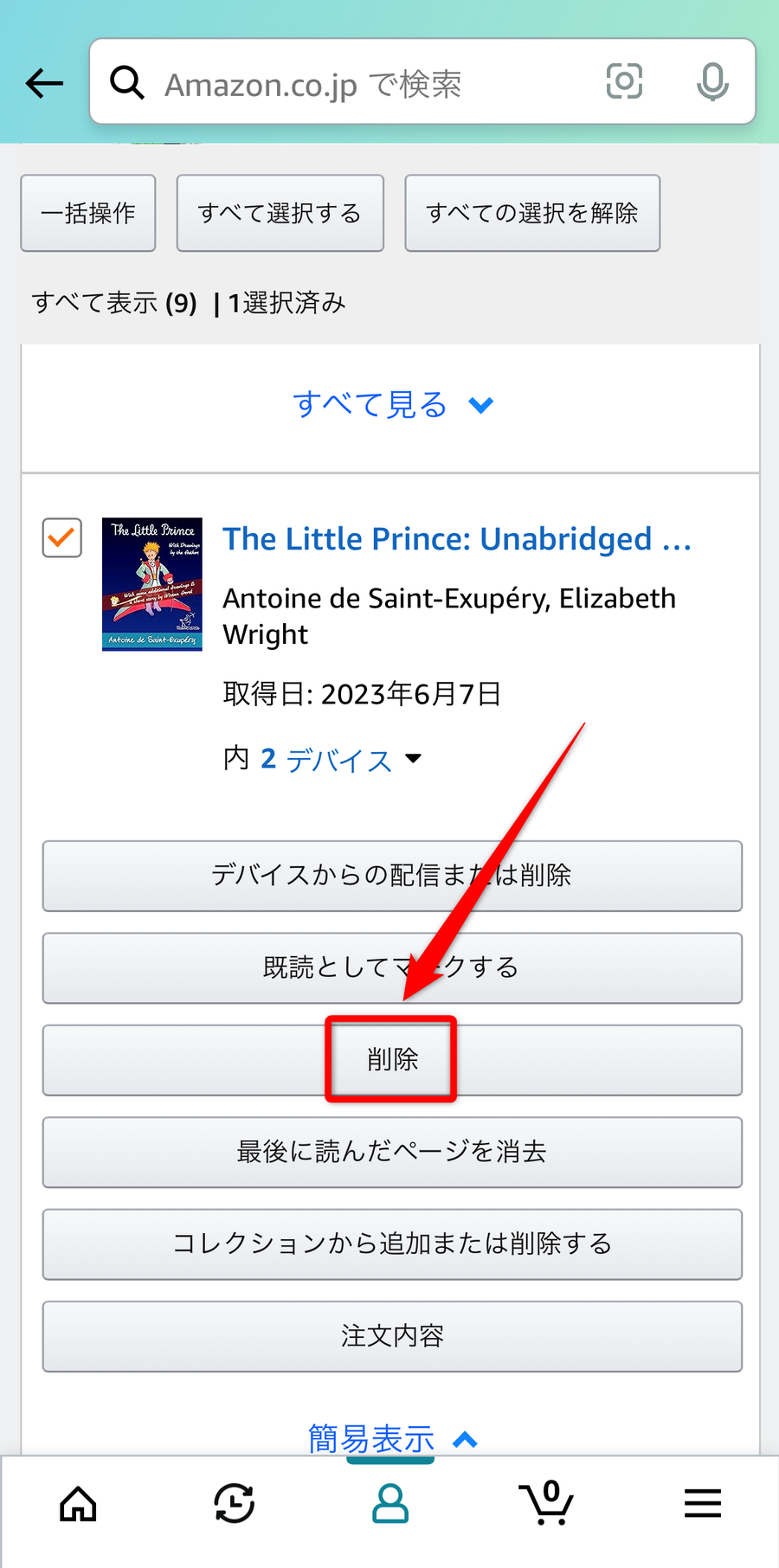Go to the Home tab
Viewport: 779px width, 1568px height.
click(78, 1504)
